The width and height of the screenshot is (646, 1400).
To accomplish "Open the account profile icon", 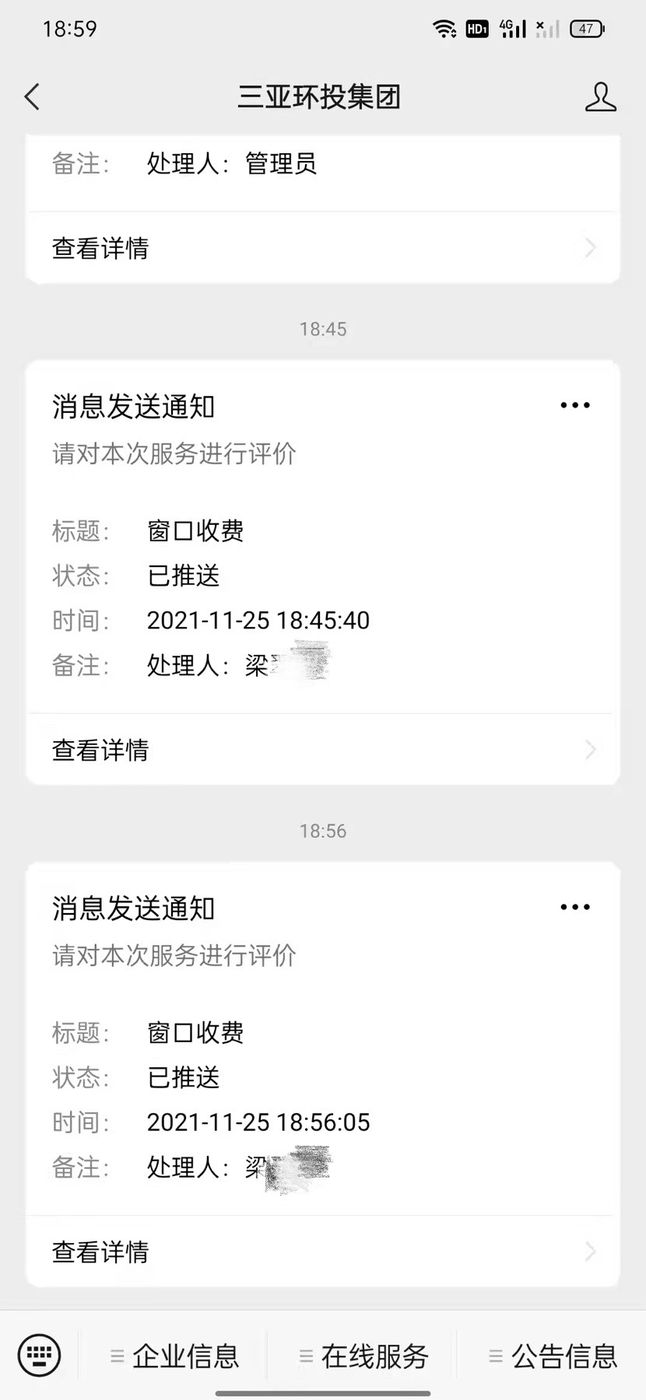I will [x=600, y=97].
